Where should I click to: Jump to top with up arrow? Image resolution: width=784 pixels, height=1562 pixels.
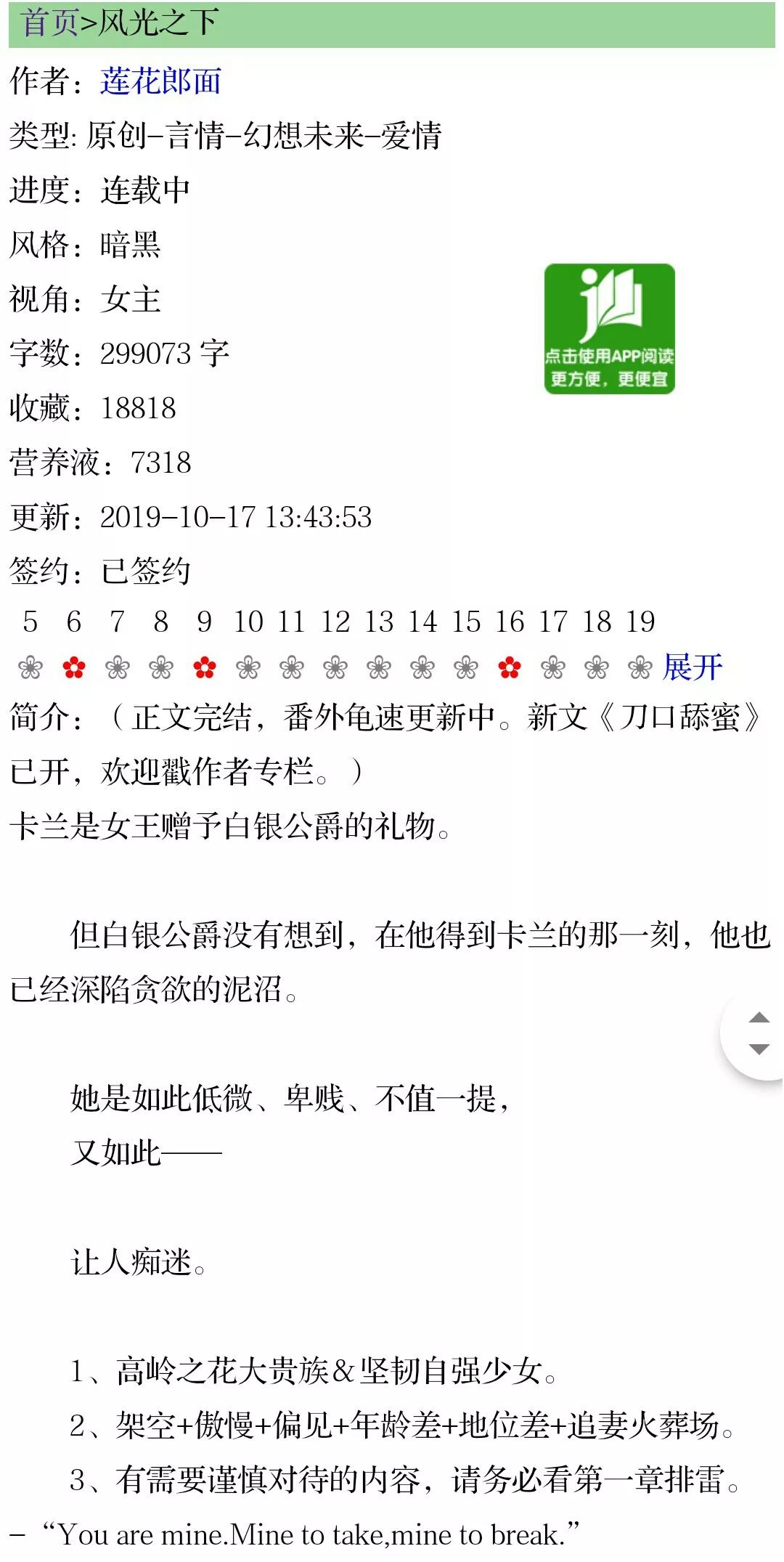pos(759,1017)
